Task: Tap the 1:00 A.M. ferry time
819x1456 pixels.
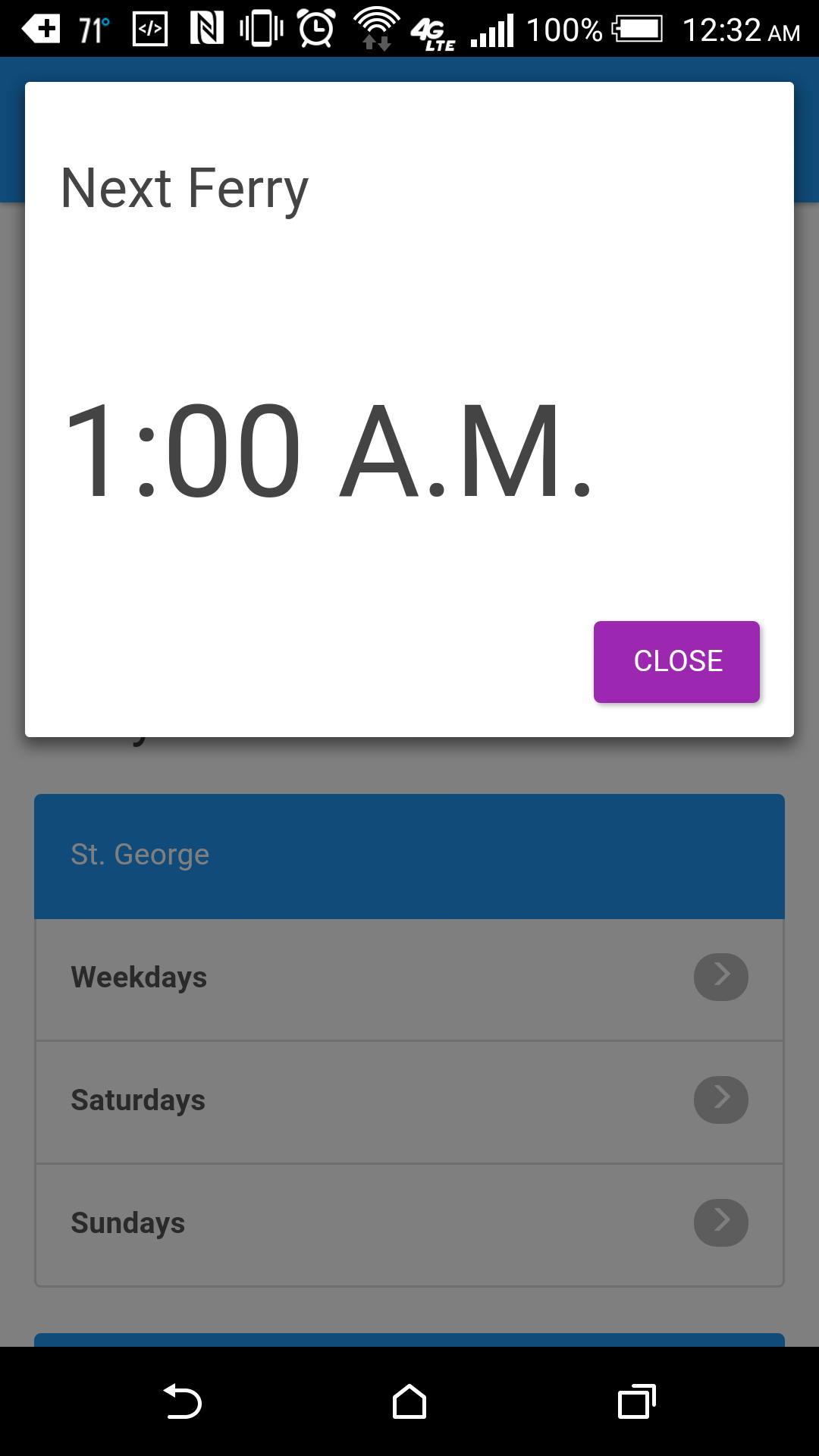Action: pos(330,451)
